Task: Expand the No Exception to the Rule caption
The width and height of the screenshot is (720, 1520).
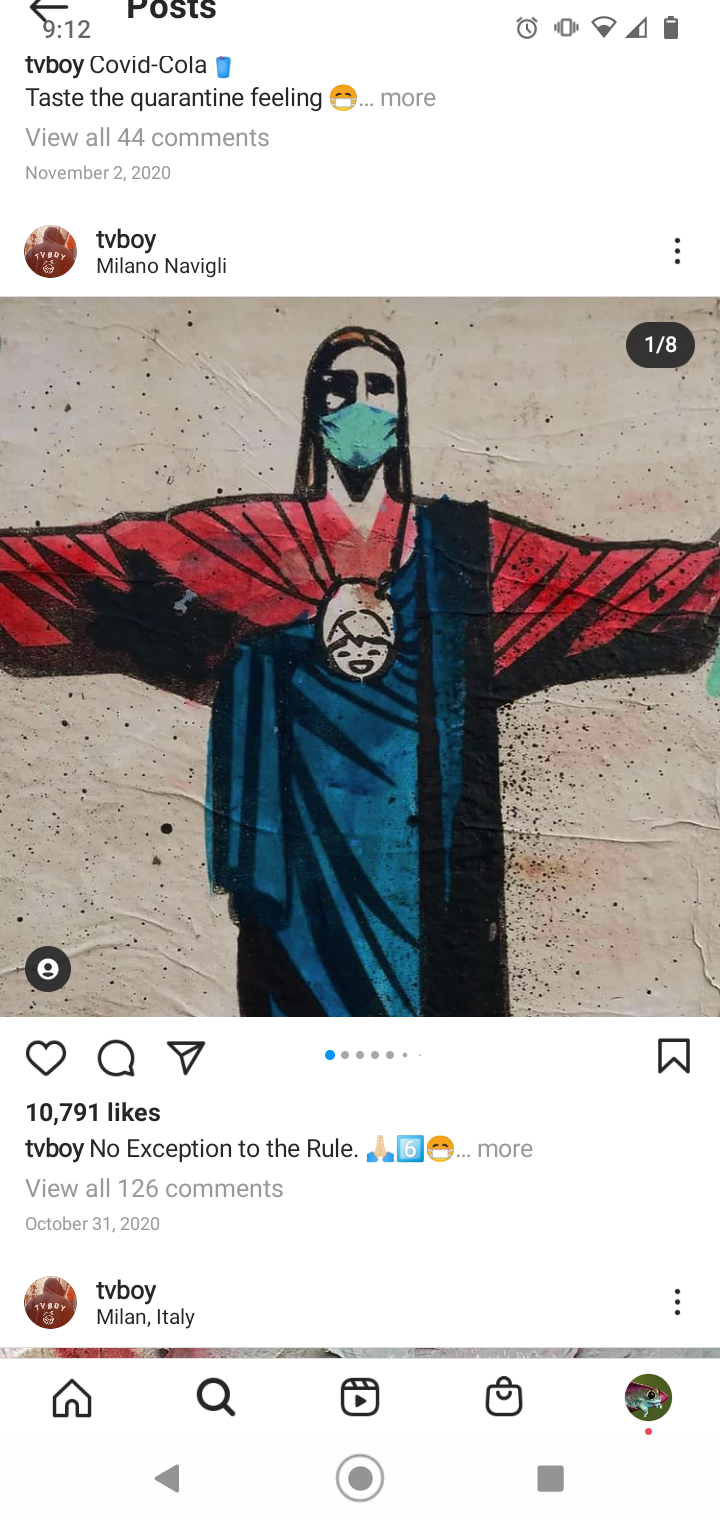Action: (x=505, y=1149)
